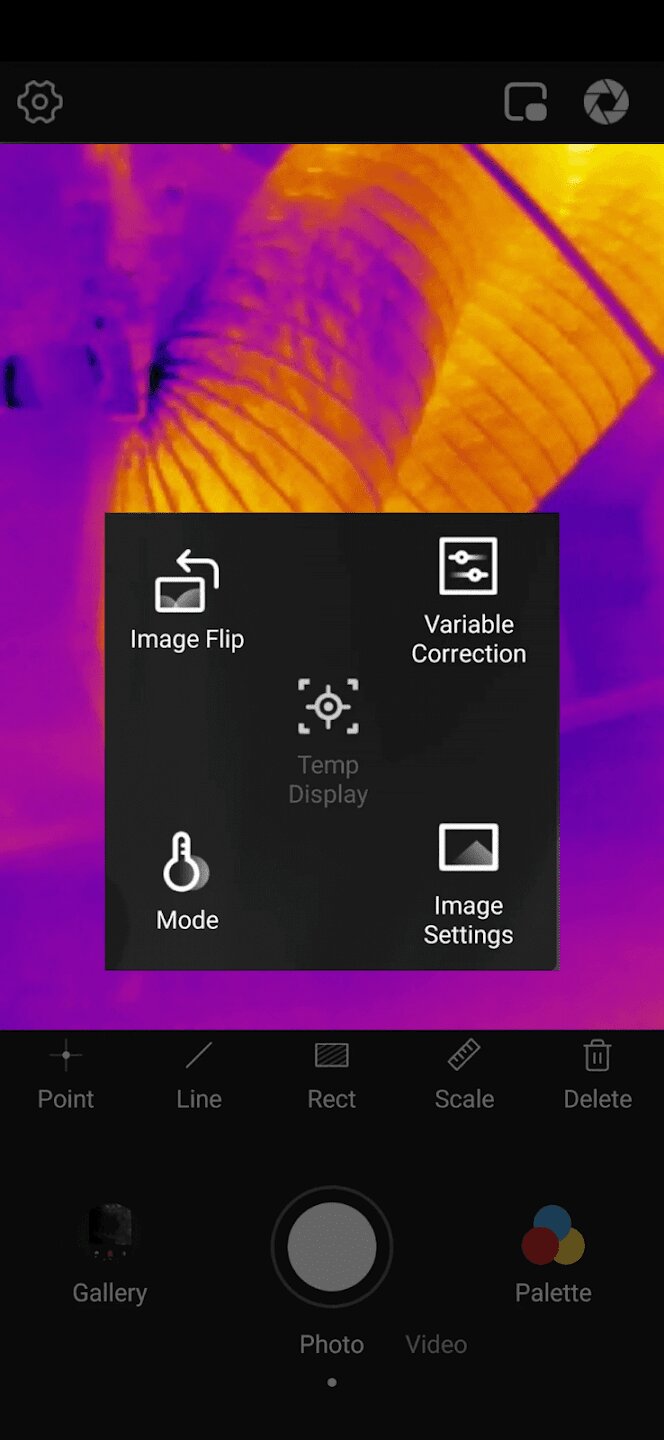This screenshot has height=1440, width=664.
Task: Tap the shutter calibration icon
Action: tap(606, 102)
